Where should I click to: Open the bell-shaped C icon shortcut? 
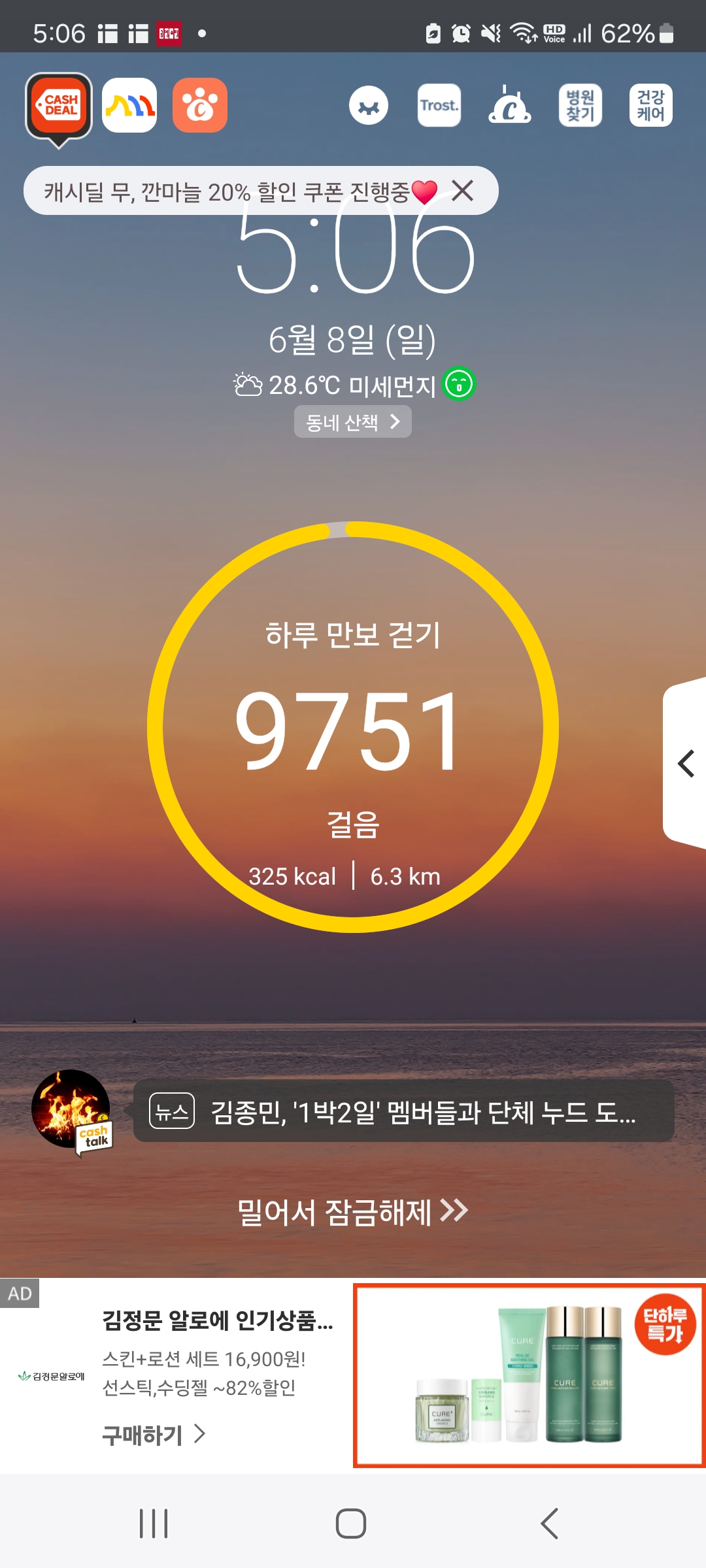click(x=509, y=106)
